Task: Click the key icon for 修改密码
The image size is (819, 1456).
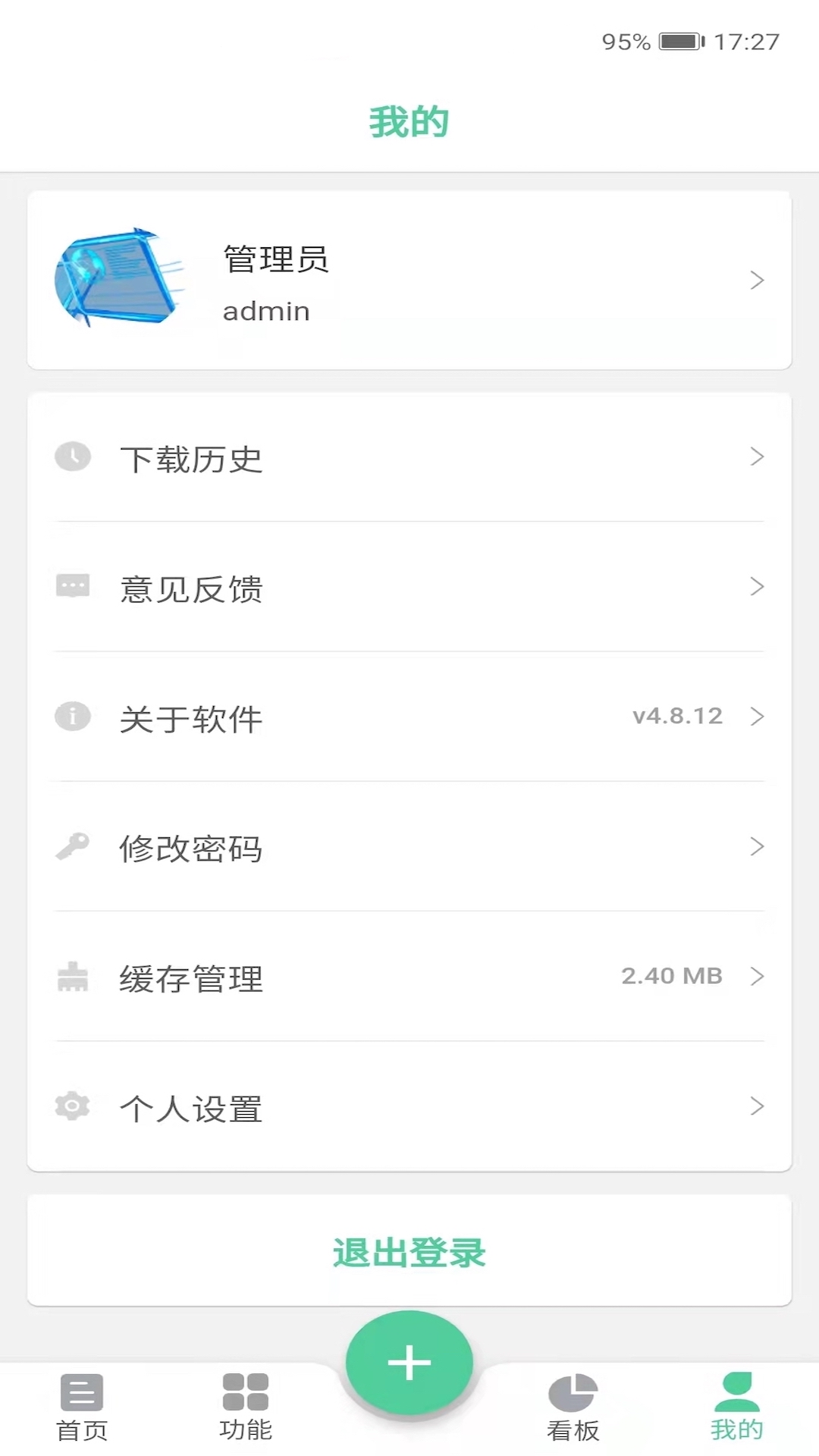Action: pos(72,846)
